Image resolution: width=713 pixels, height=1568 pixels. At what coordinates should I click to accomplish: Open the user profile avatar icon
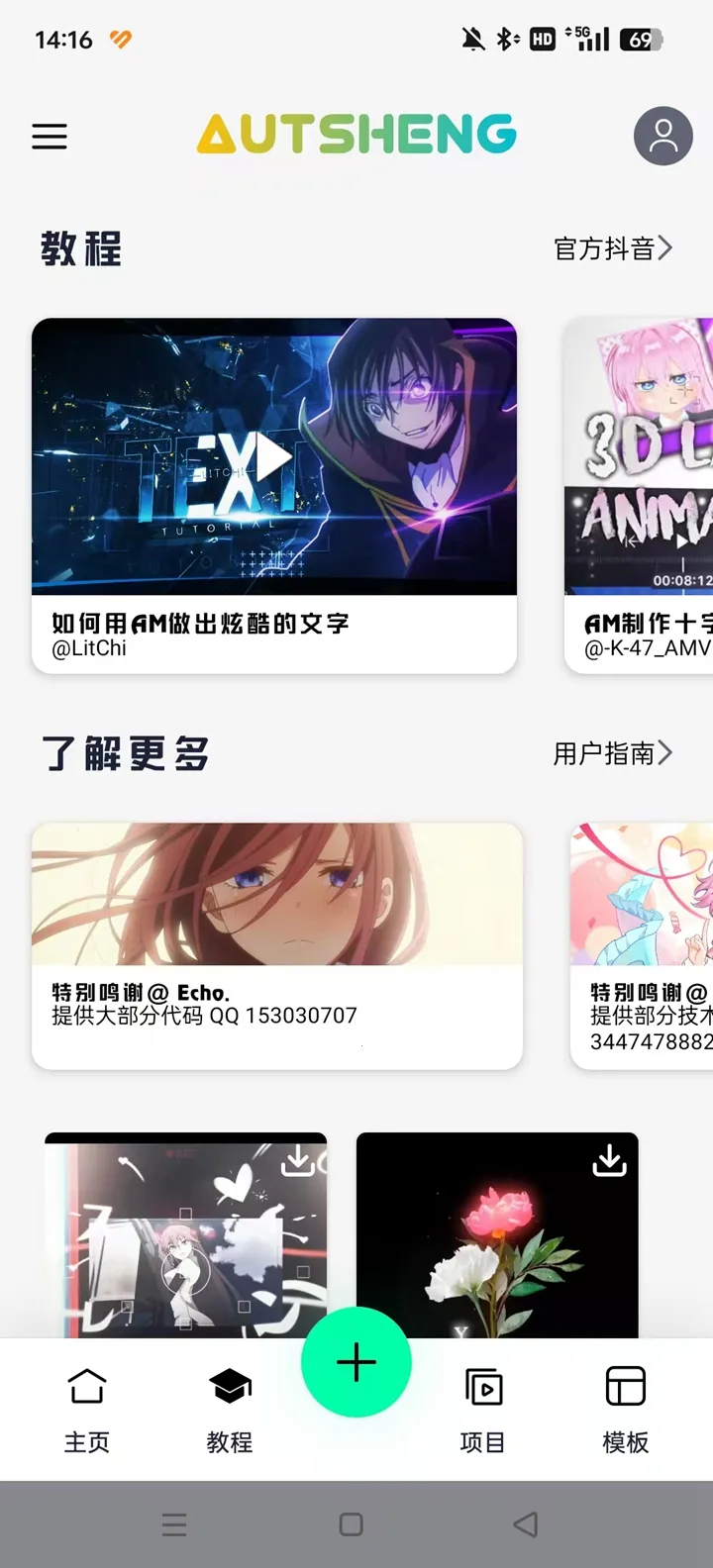662,137
